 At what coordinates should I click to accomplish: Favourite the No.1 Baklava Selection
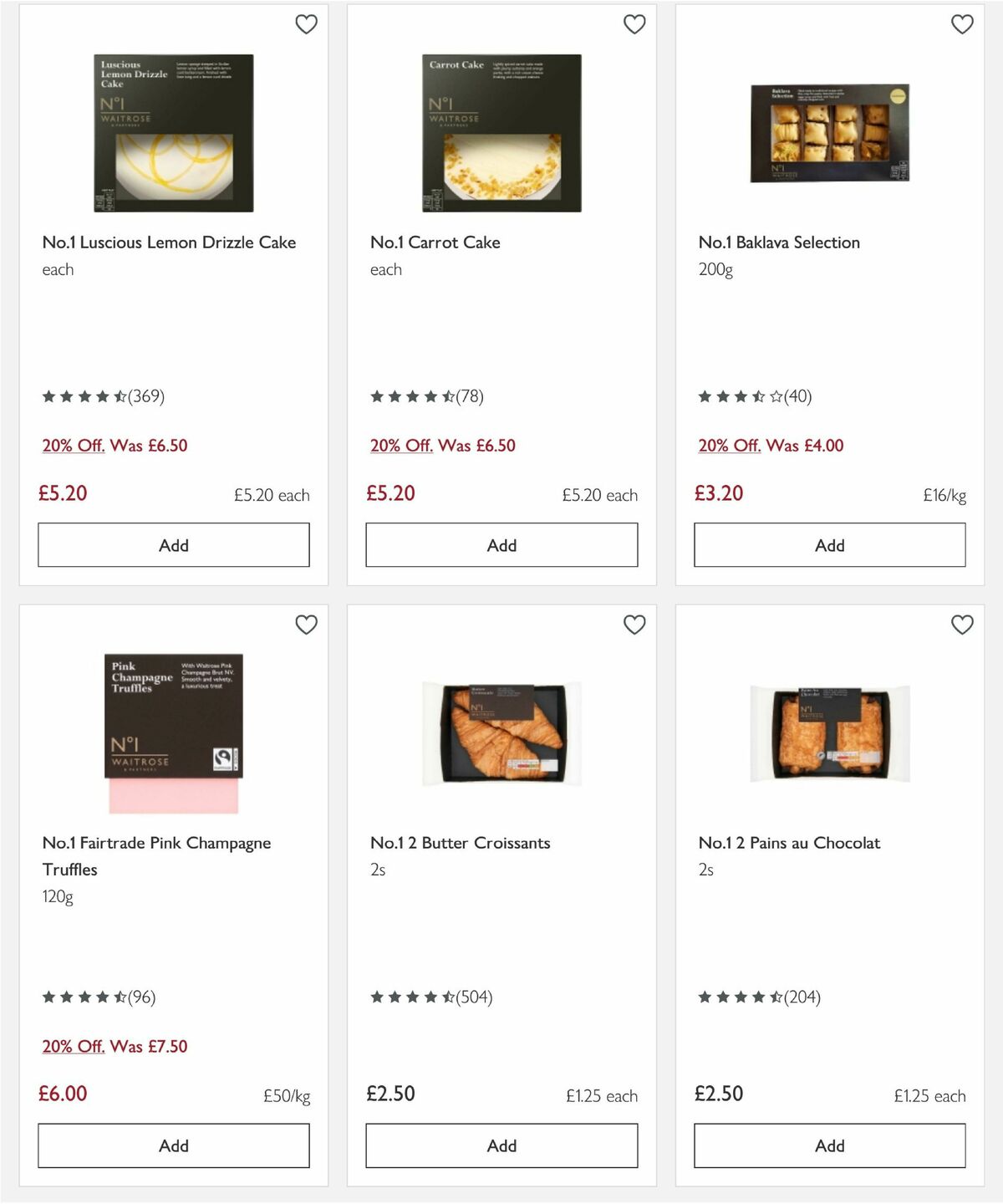click(x=962, y=24)
